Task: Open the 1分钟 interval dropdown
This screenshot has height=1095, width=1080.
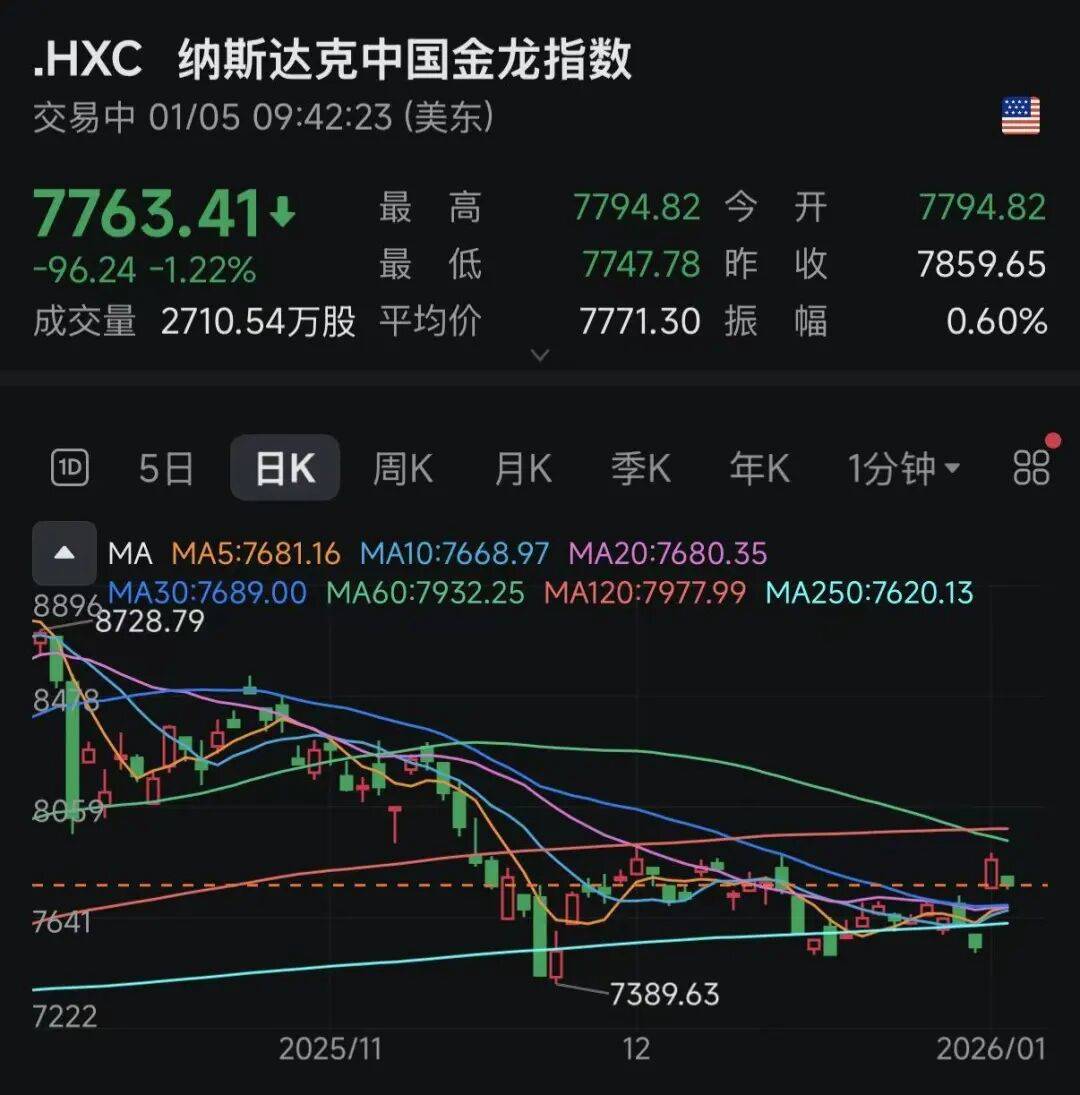Action: pyautogui.click(x=904, y=467)
